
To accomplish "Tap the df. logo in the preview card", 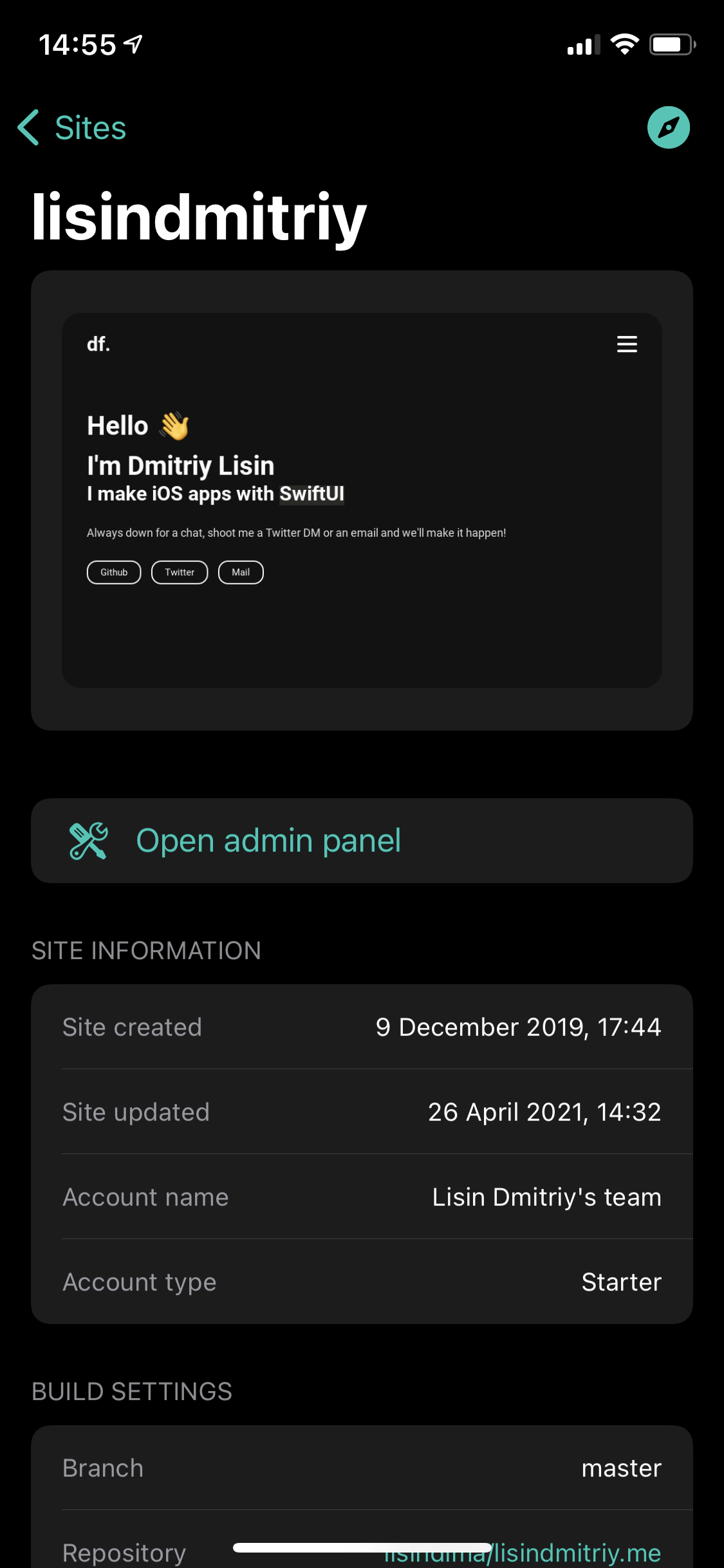I will 98,344.
